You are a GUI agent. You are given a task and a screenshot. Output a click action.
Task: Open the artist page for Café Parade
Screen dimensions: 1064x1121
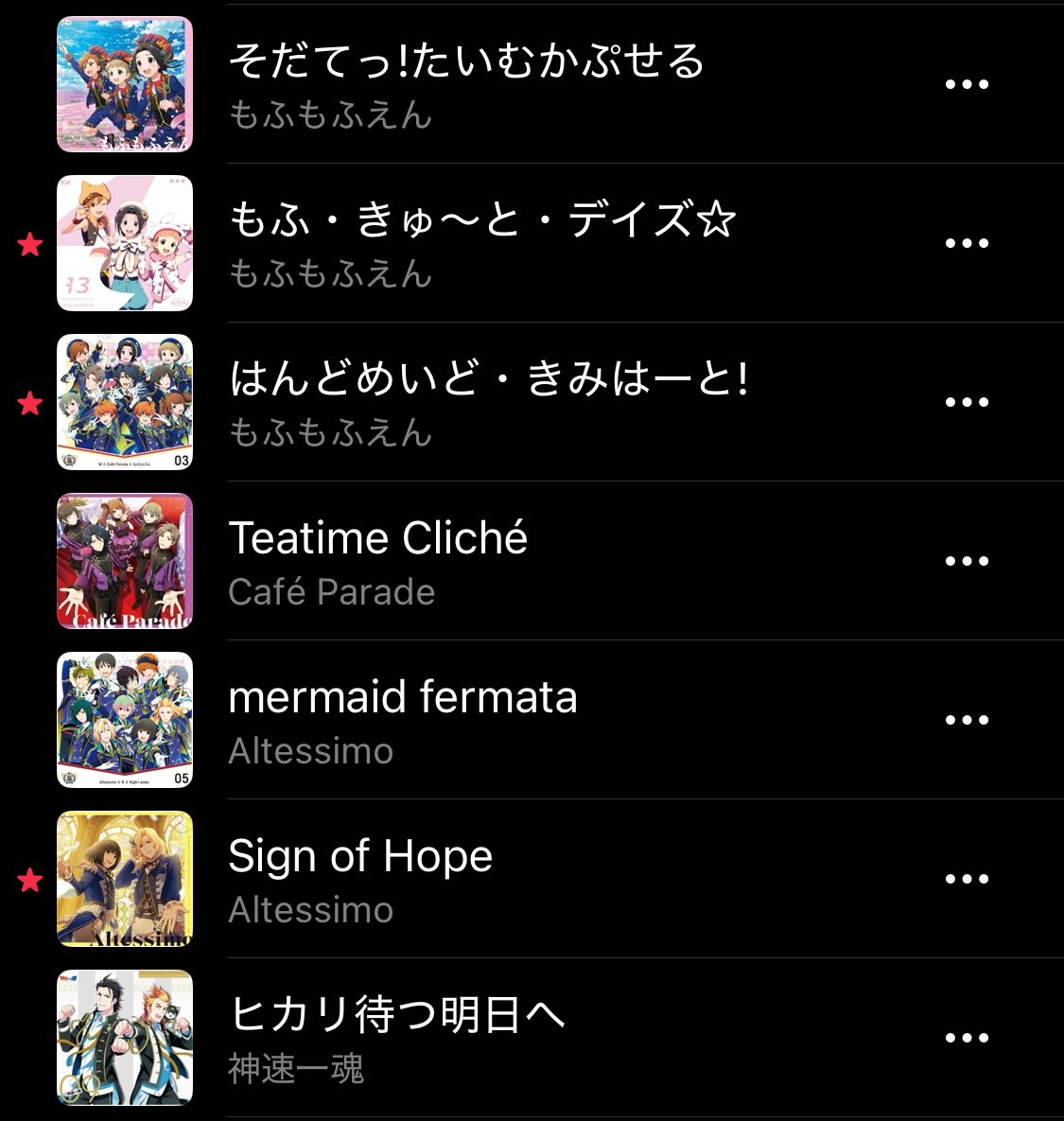point(332,591)
